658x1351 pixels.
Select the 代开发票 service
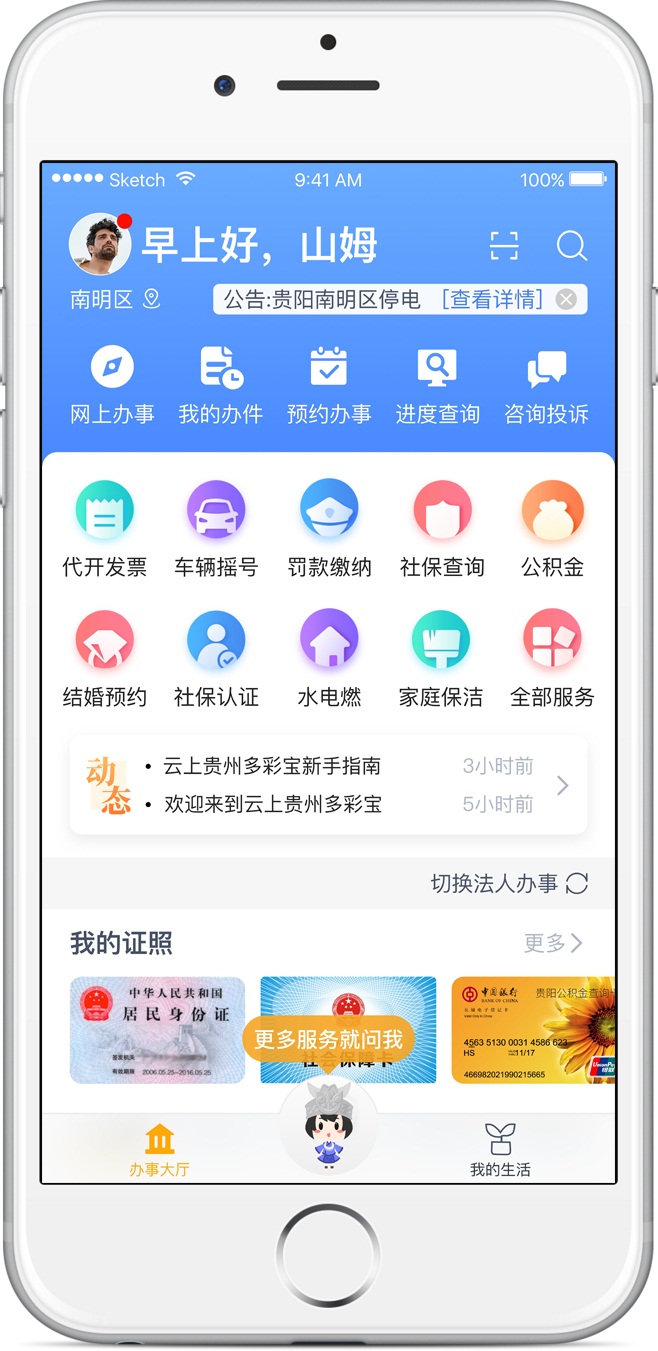pyautogui.click(x=105, y=530)
